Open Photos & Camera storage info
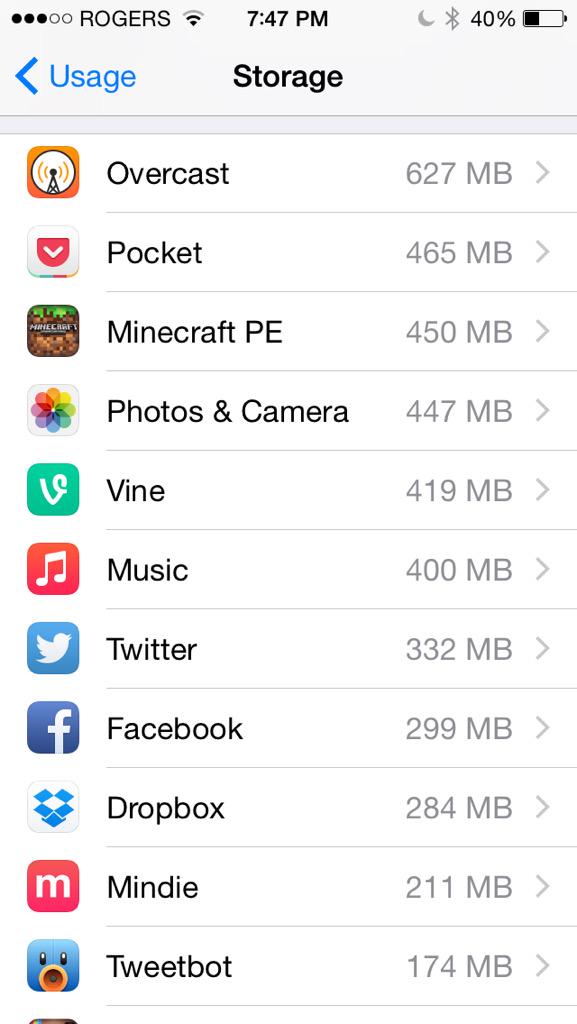 (288, 411)
